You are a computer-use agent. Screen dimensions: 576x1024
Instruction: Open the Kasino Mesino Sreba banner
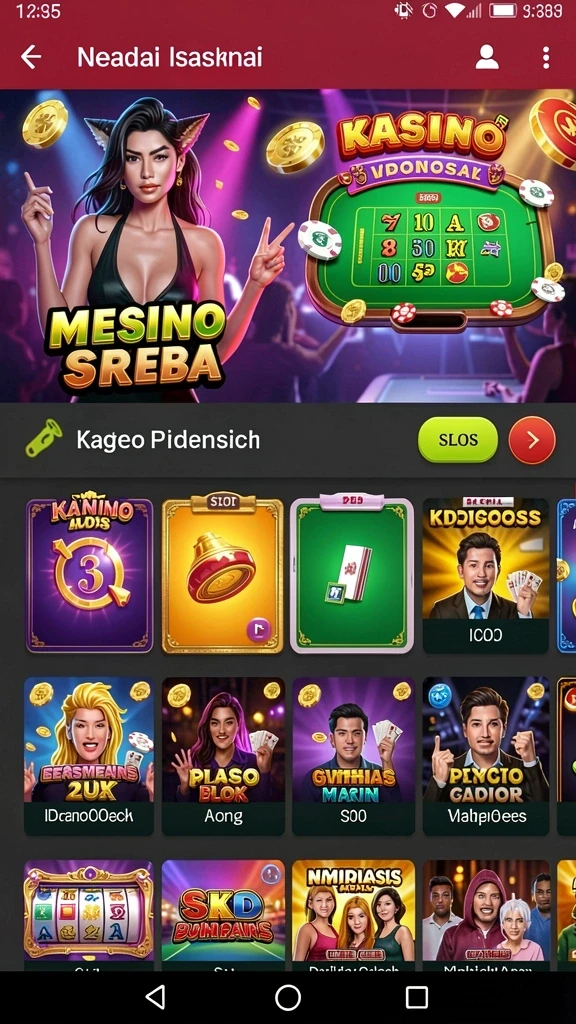click(288, 246)
